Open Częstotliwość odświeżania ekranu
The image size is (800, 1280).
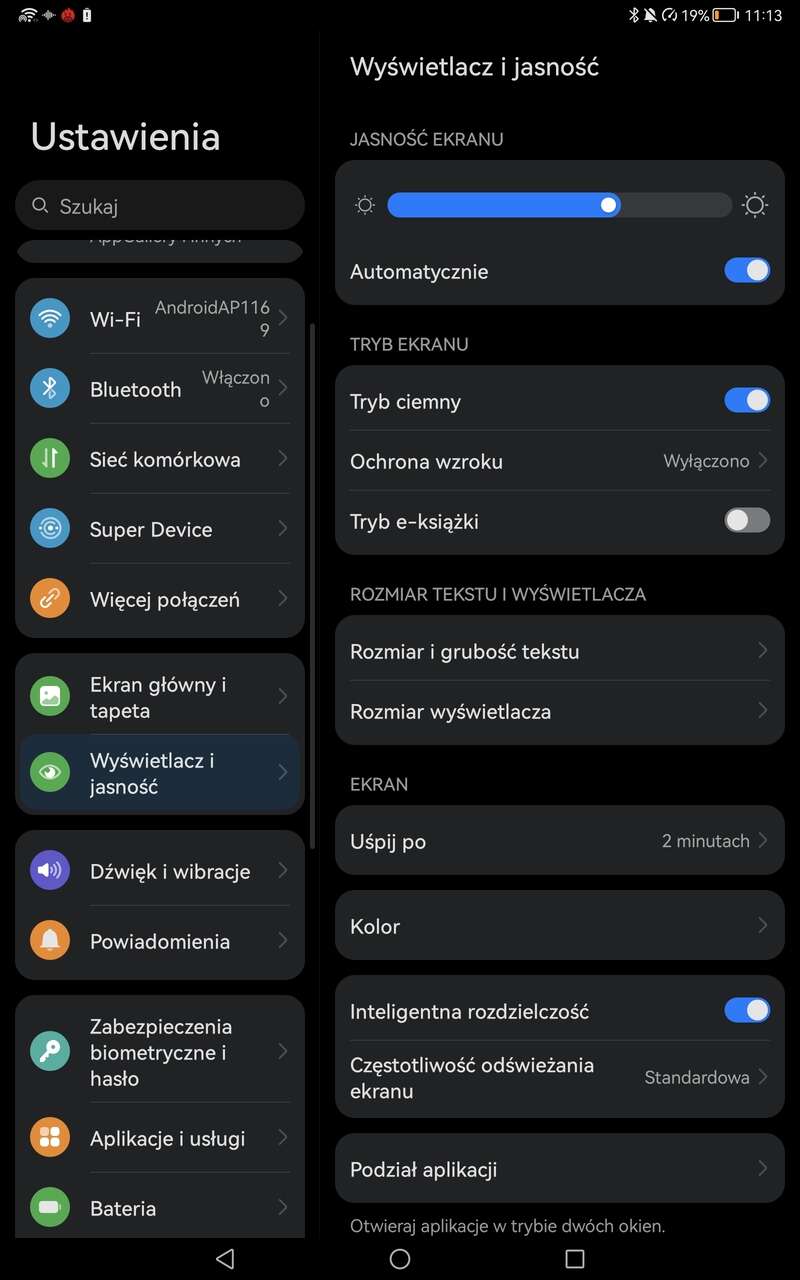pyautogui.click(x=559, y=1077)
